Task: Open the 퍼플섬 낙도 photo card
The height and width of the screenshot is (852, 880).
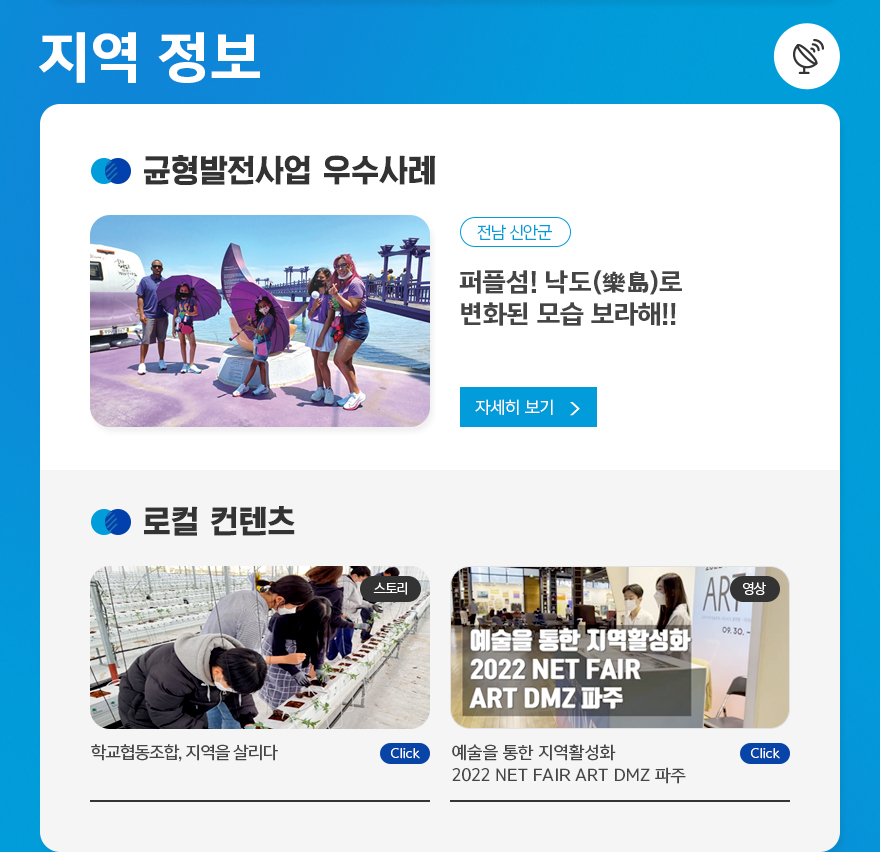Action: coord(260,321)
